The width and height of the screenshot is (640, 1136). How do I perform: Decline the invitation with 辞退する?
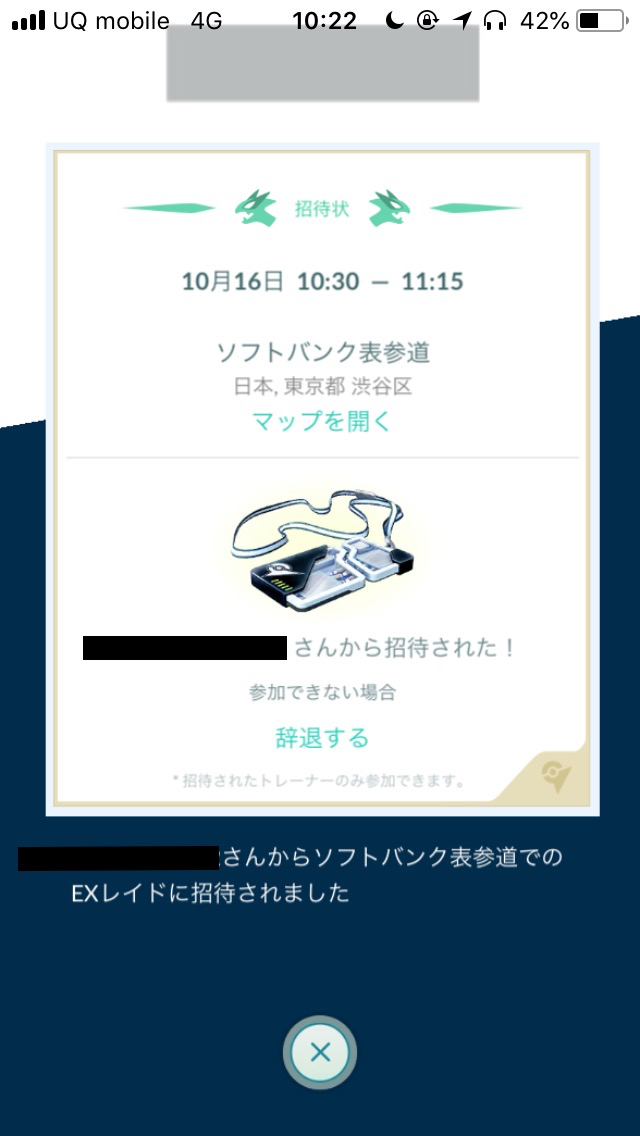pyautogui.click(x=323, y=738)
